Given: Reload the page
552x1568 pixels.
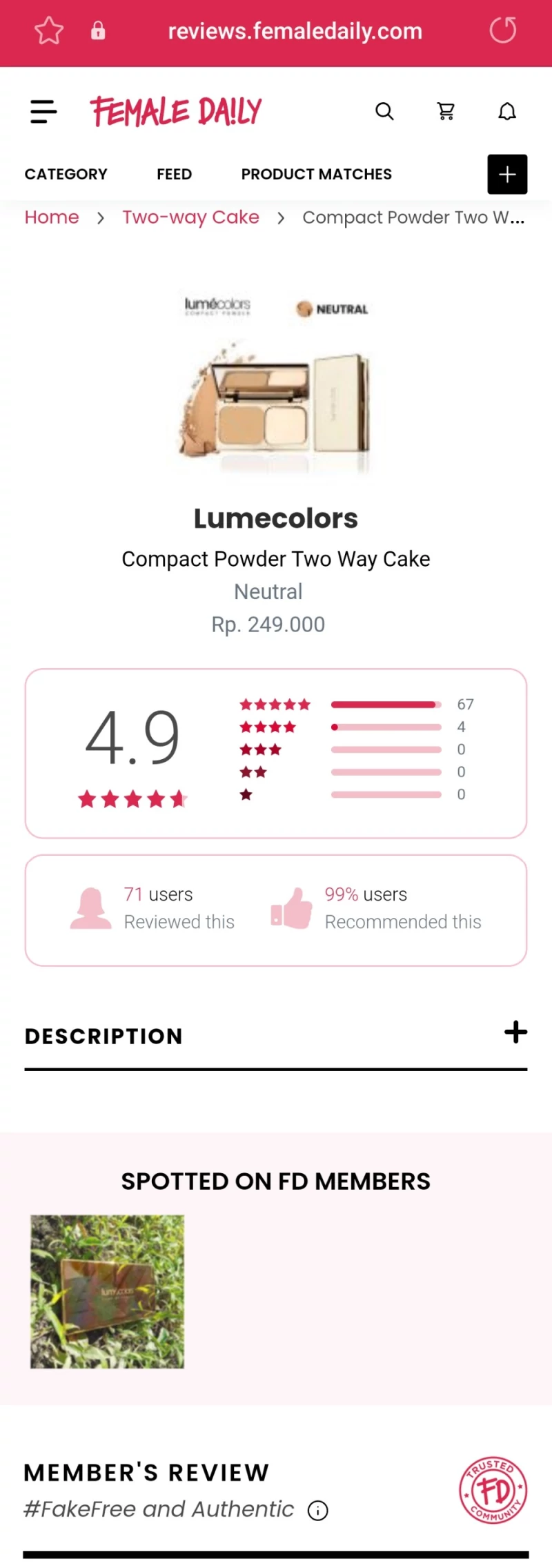Looking at the screenshot, I should pos(502,30).
